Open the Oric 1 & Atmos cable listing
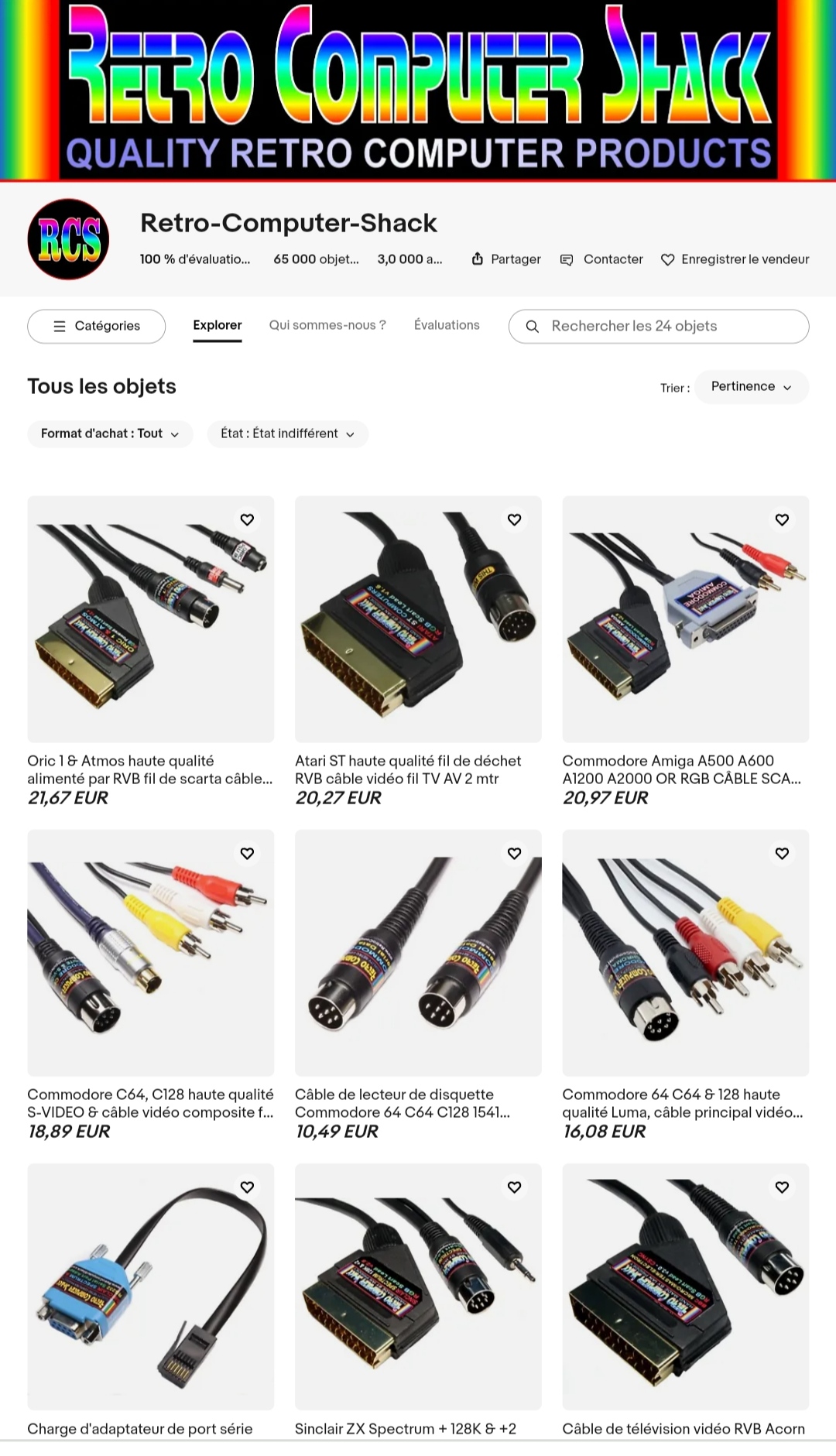Screen dimensions: 836x1456 [x=150, y=769]
